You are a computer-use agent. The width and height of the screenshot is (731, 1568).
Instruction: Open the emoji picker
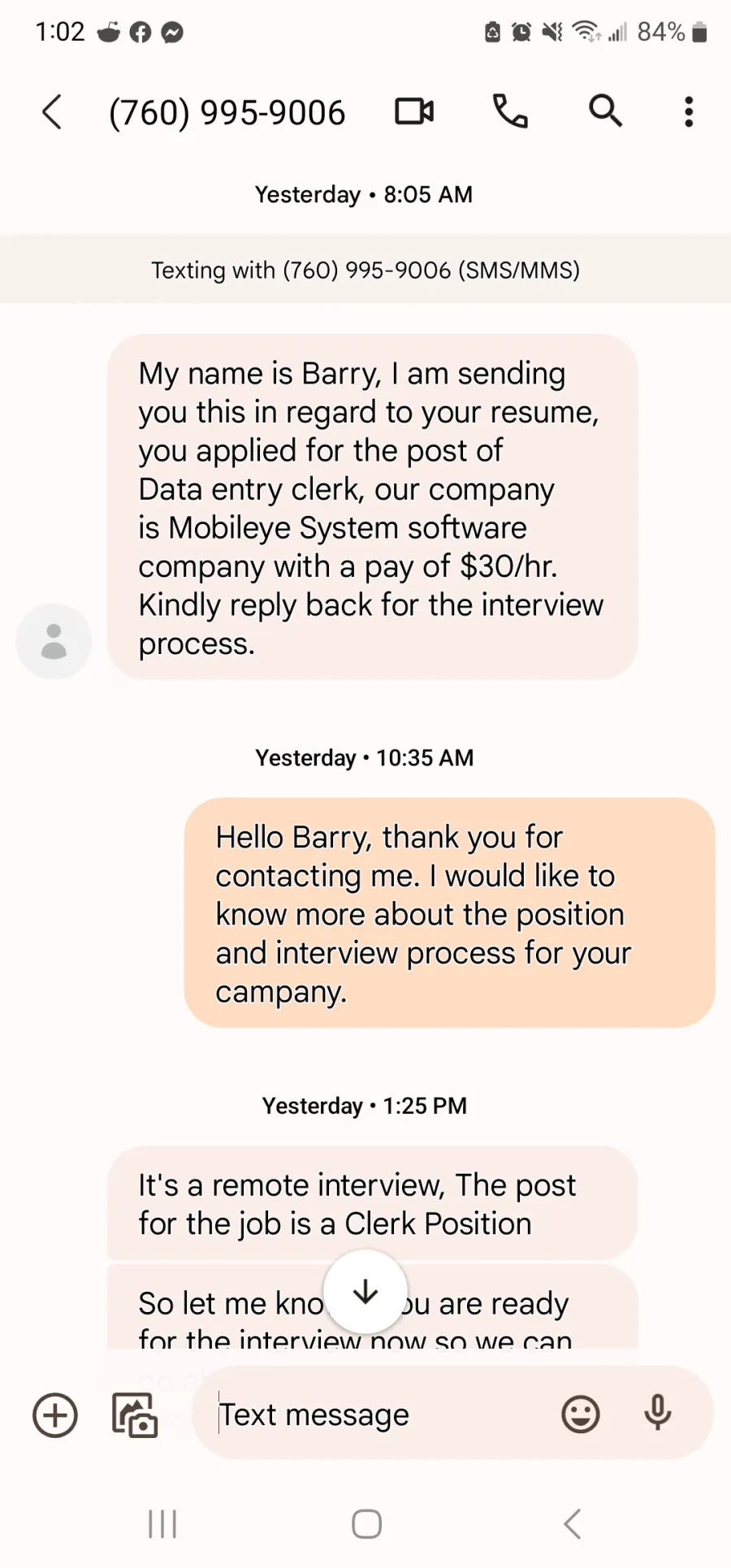click(x=581, y=1414)
